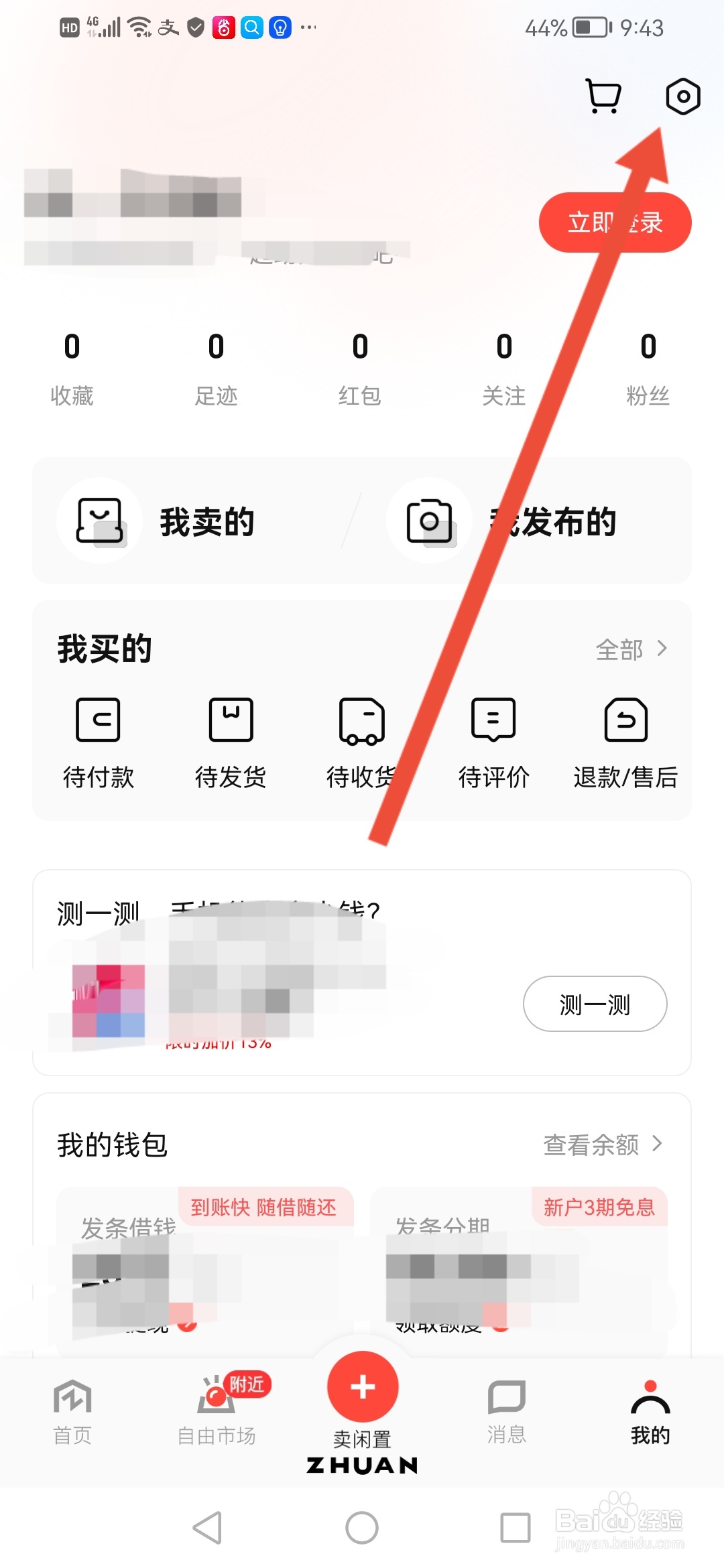View your 收藏 favorites count
Viewport: 724px width, 1568px height.
pos(71,367)
